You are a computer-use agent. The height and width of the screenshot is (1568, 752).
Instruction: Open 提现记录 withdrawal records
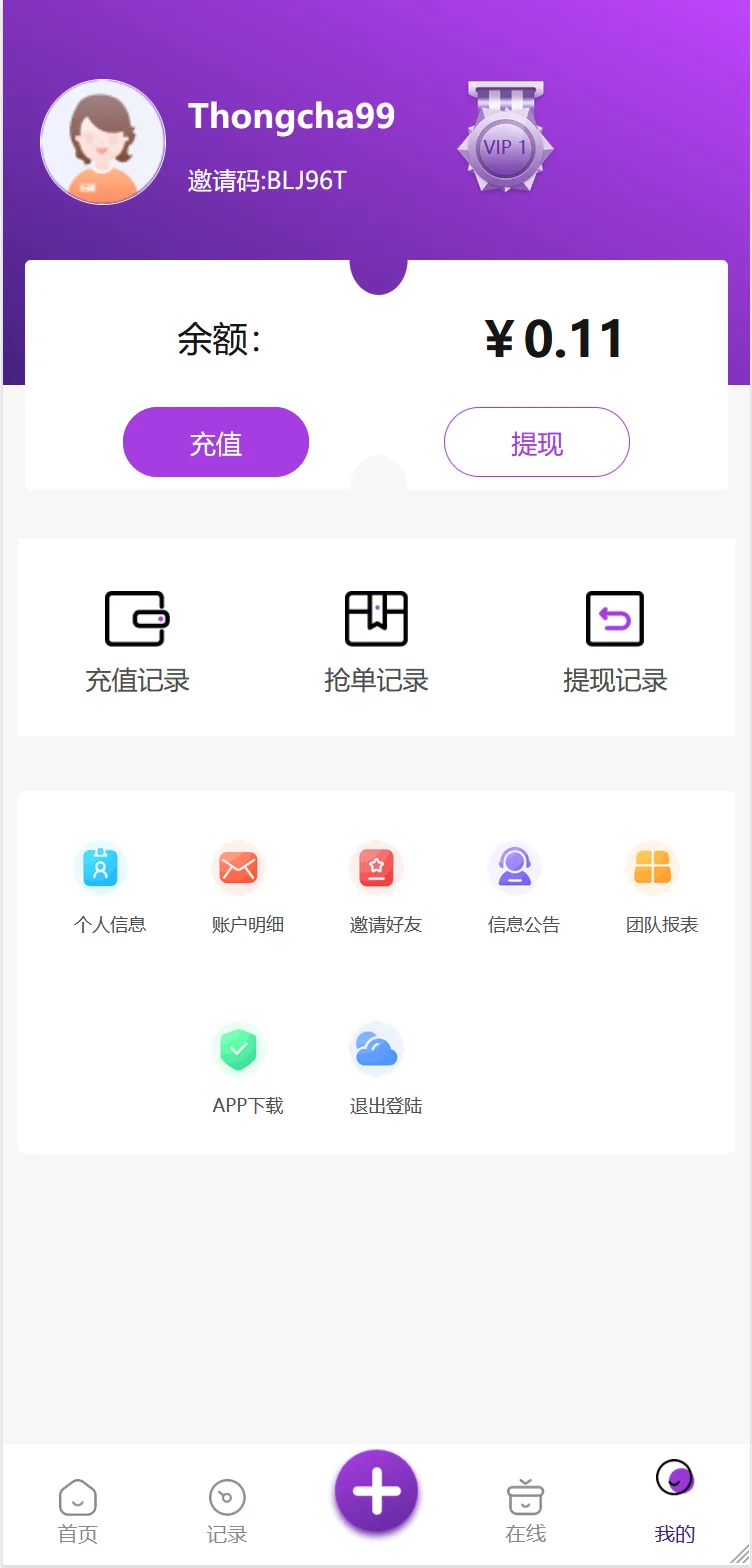pyautogui.click(x=615, y=642)
